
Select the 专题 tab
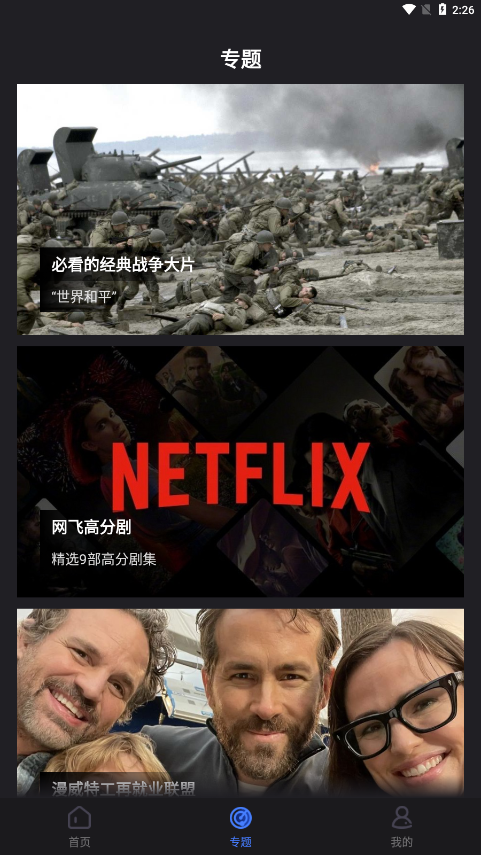pyautogui.click(x=240, y=827)
